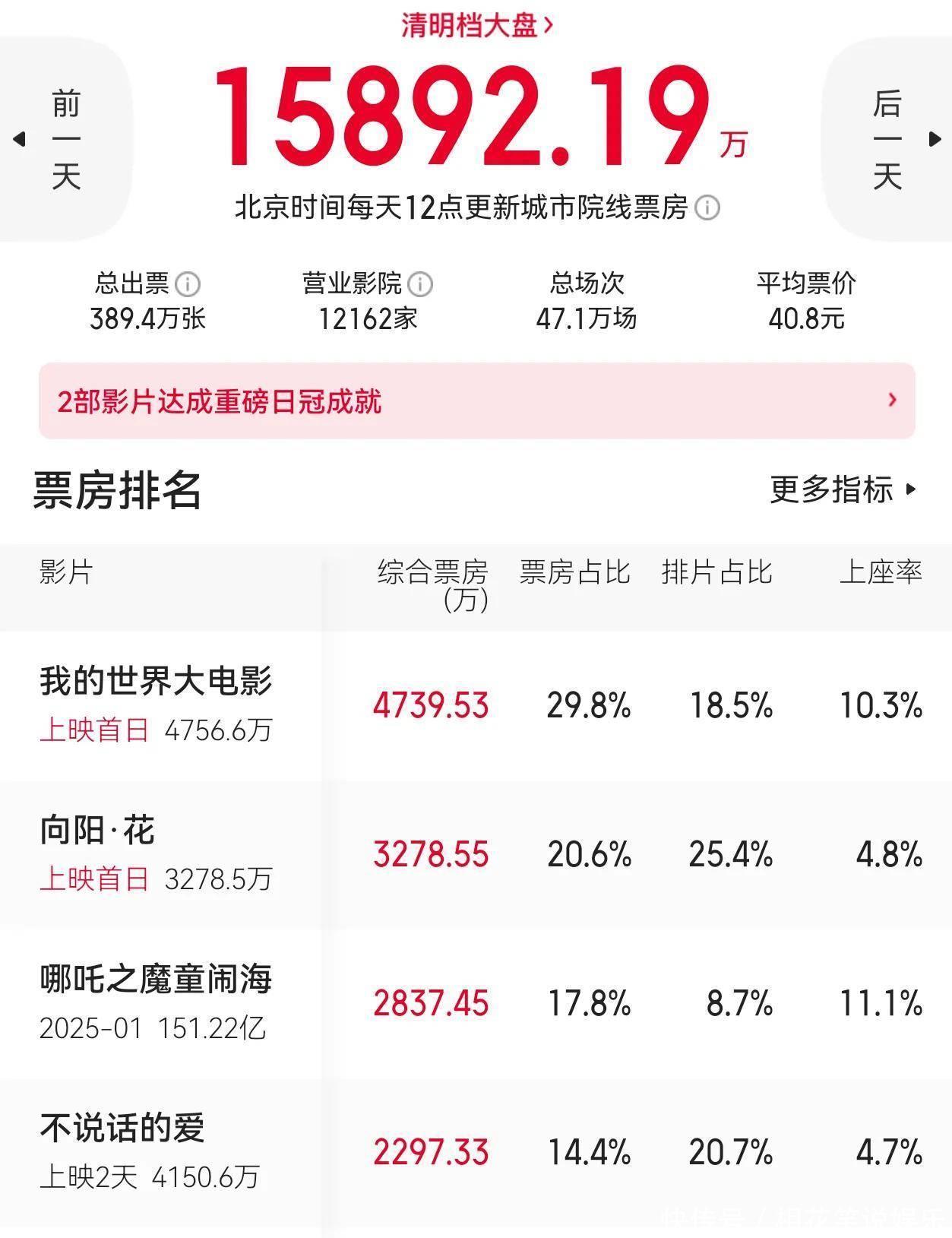
Task: Open the 清明档大盘 link
Action: coord(477,24)
